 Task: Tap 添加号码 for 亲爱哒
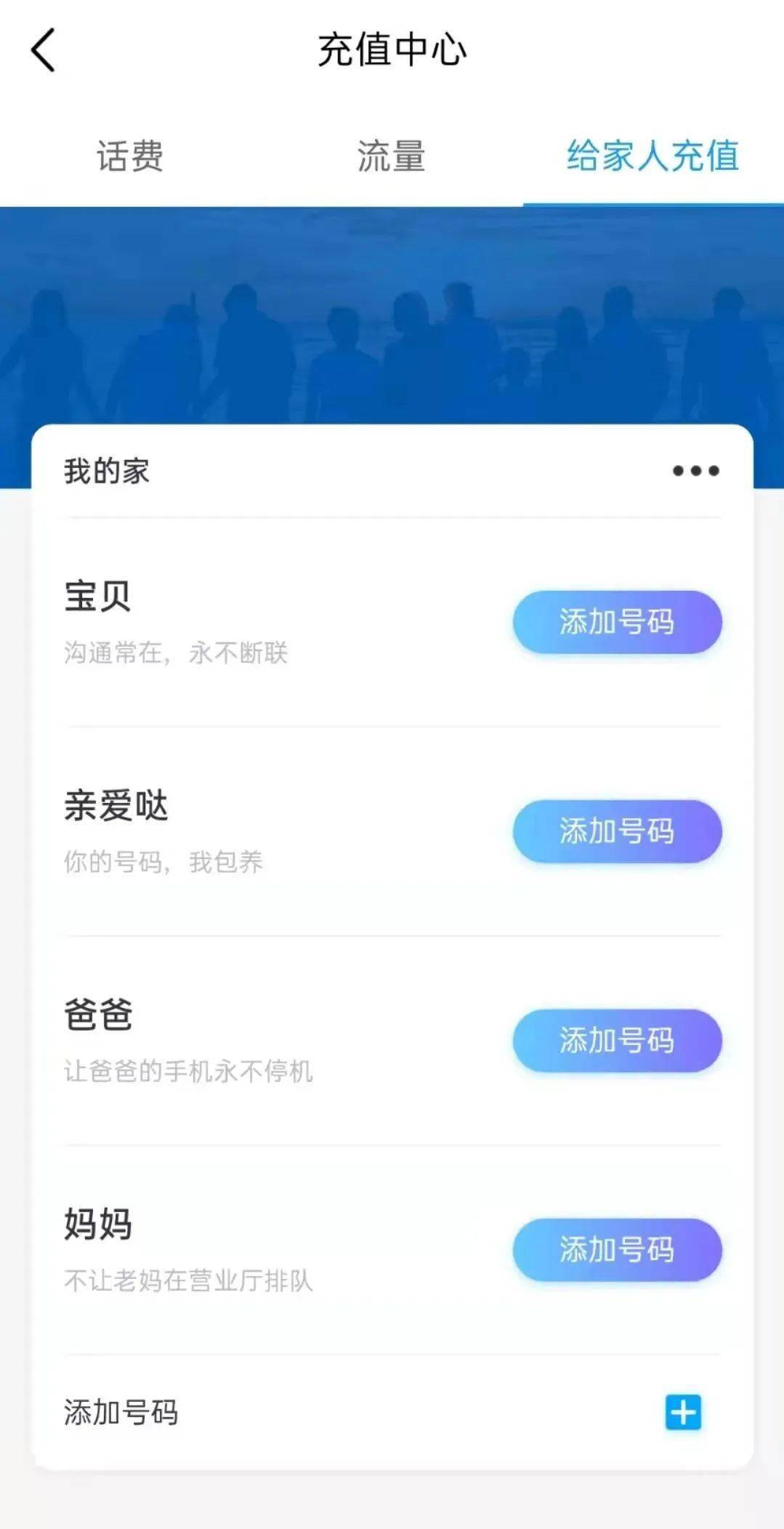tap(616, 832)
